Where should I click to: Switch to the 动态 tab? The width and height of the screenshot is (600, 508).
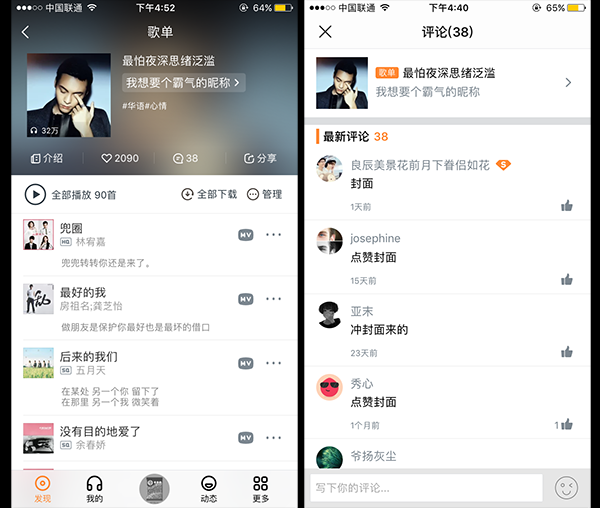208,488
